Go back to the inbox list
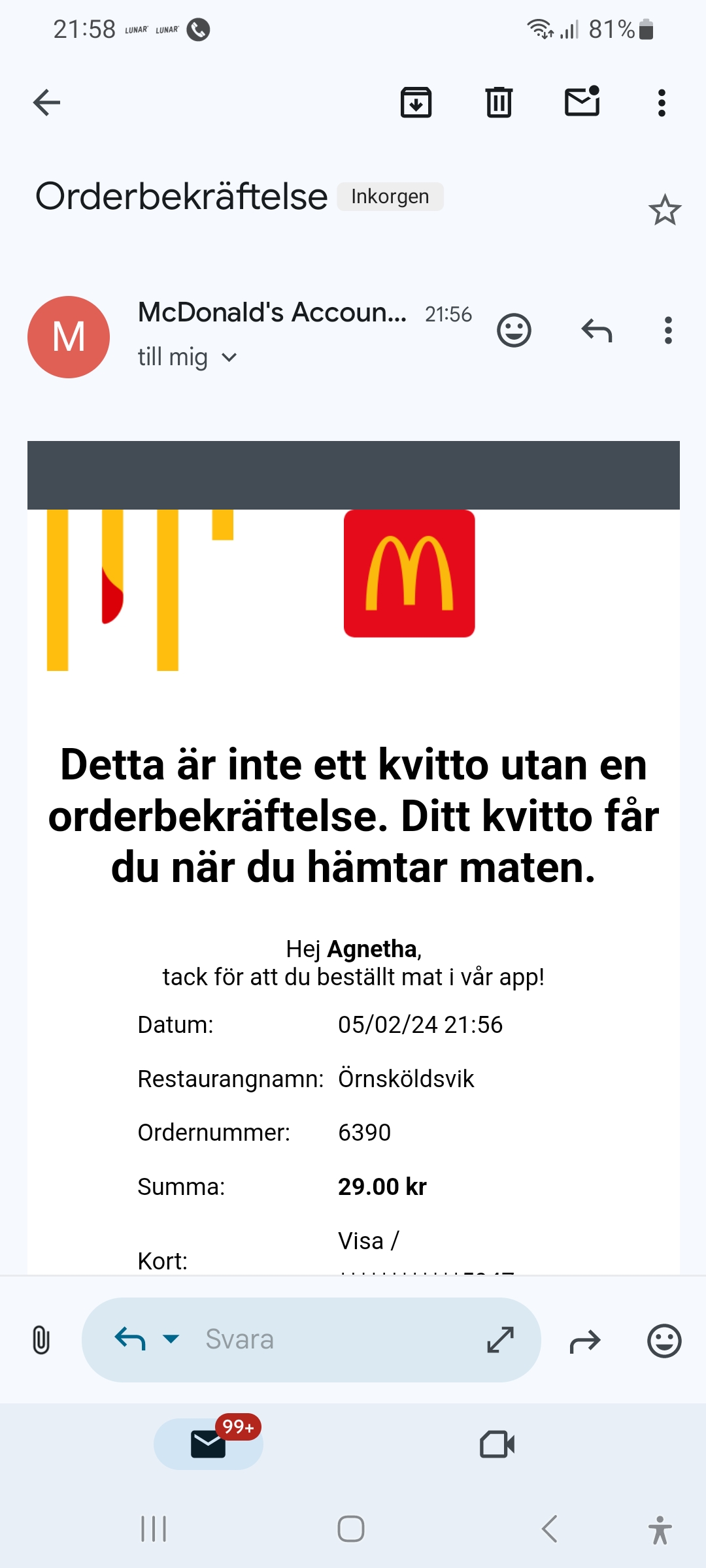 pyautogui.click(x=46, y=103)
